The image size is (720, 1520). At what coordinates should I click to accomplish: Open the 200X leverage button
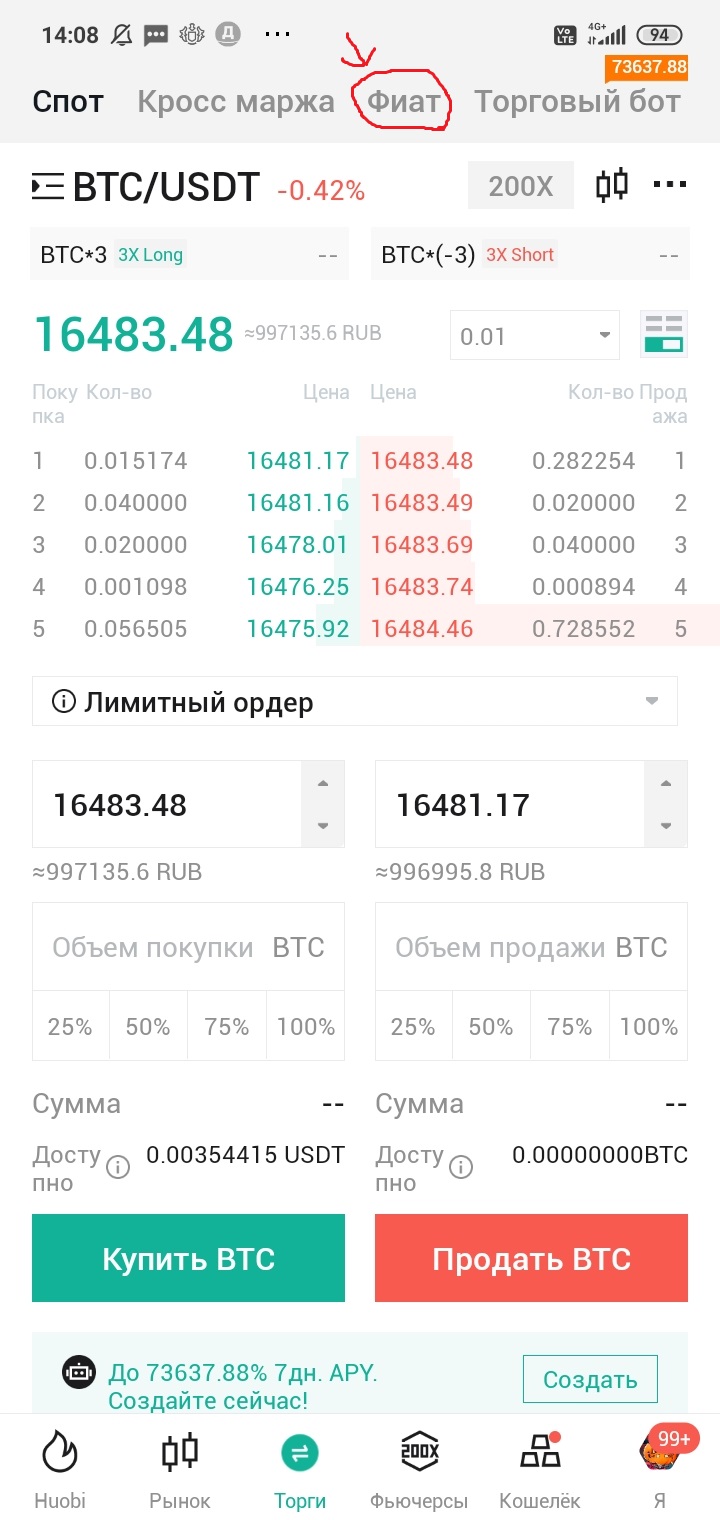pyautogui.click(x=520, y=186)
